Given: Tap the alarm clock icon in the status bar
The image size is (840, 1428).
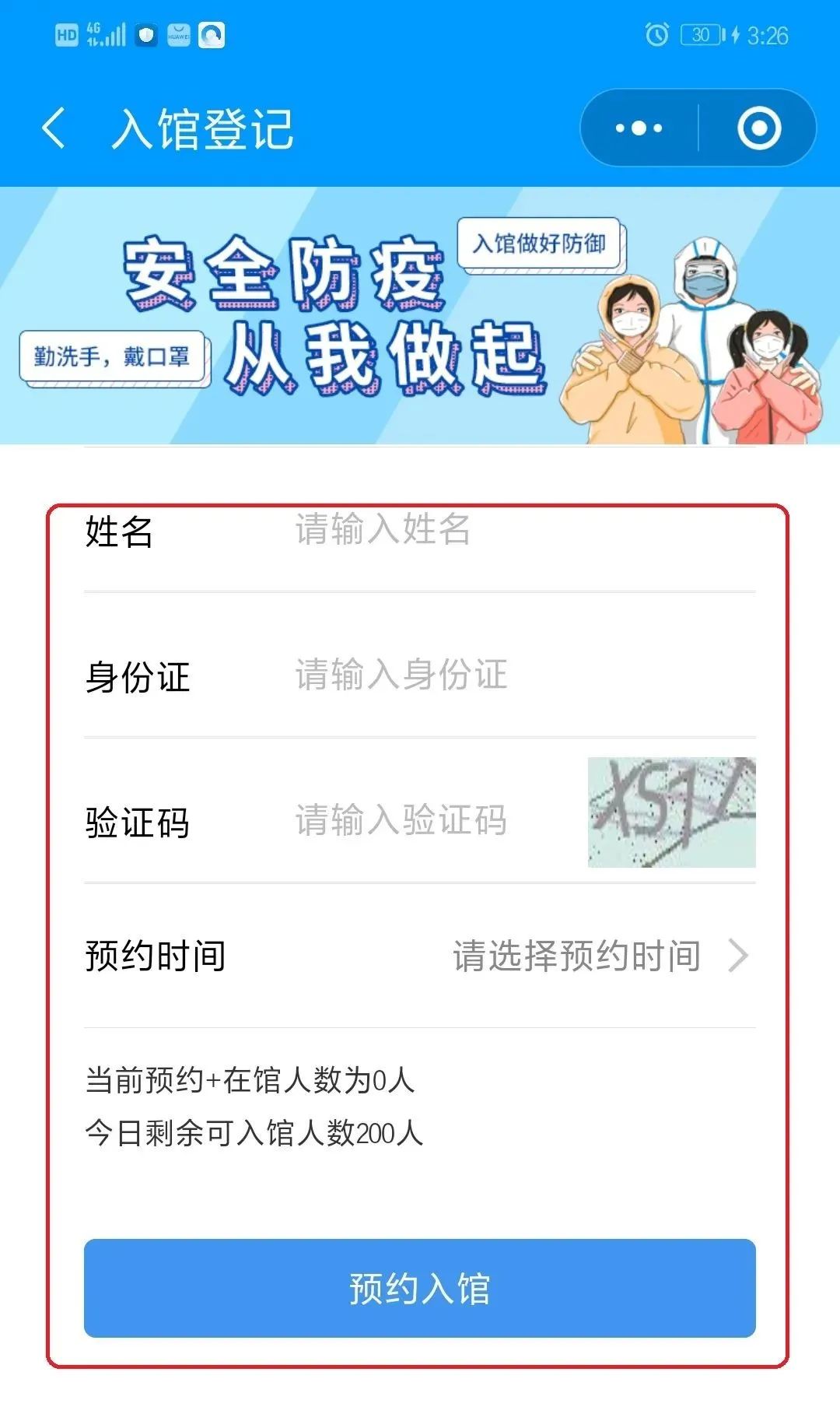Looking at the screenshot, I should tap(657, 33).
